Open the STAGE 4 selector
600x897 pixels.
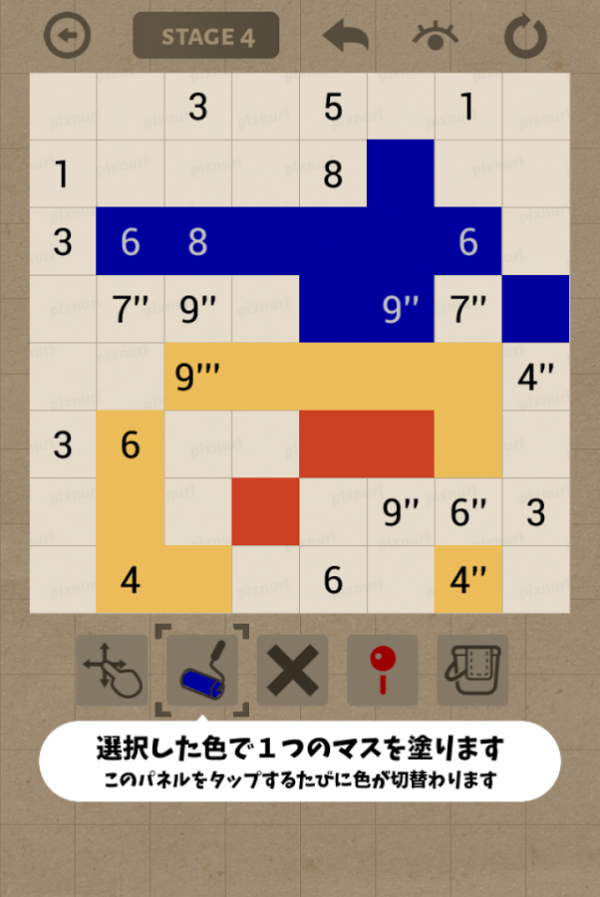pyautogui.click(x=206, y=38)
